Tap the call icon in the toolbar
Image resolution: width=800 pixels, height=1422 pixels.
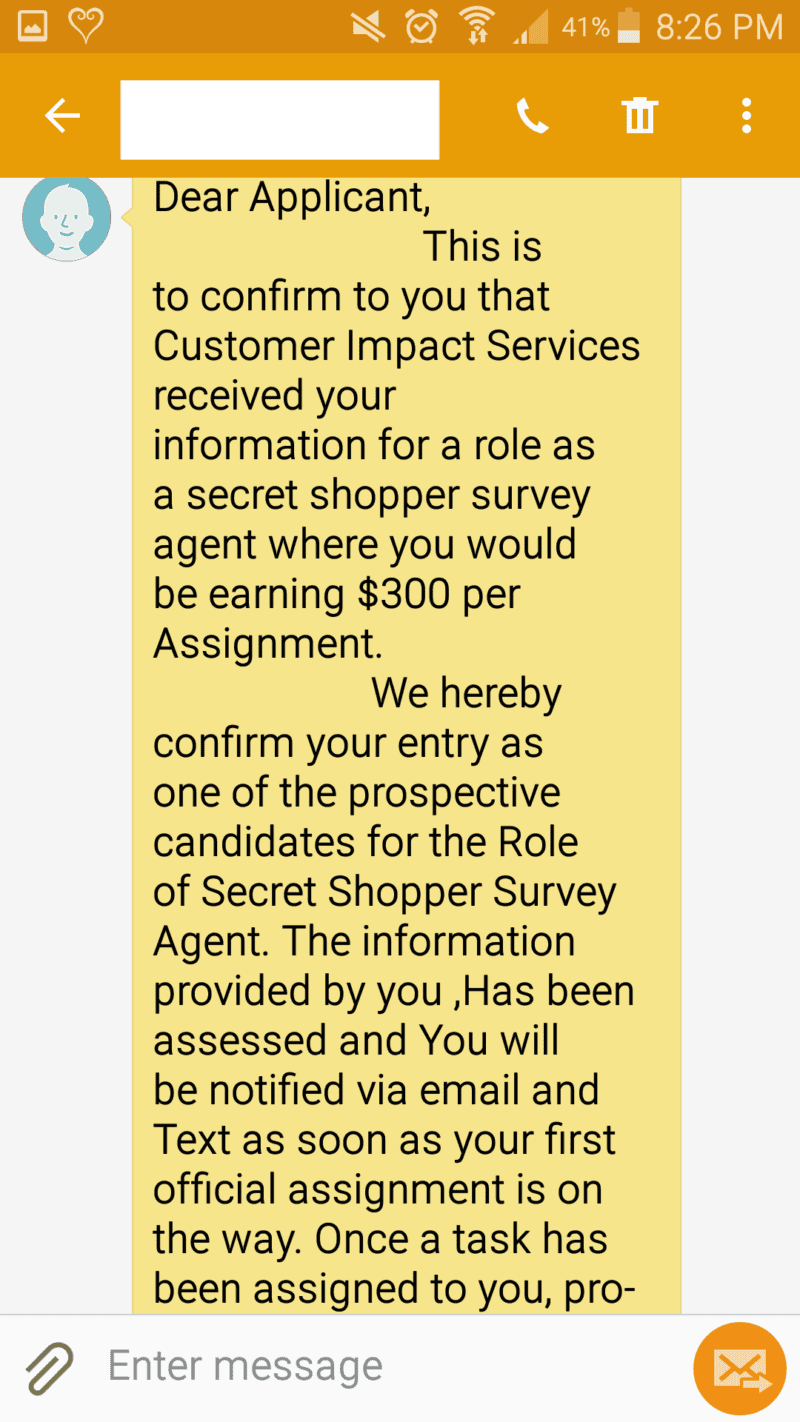533,115
